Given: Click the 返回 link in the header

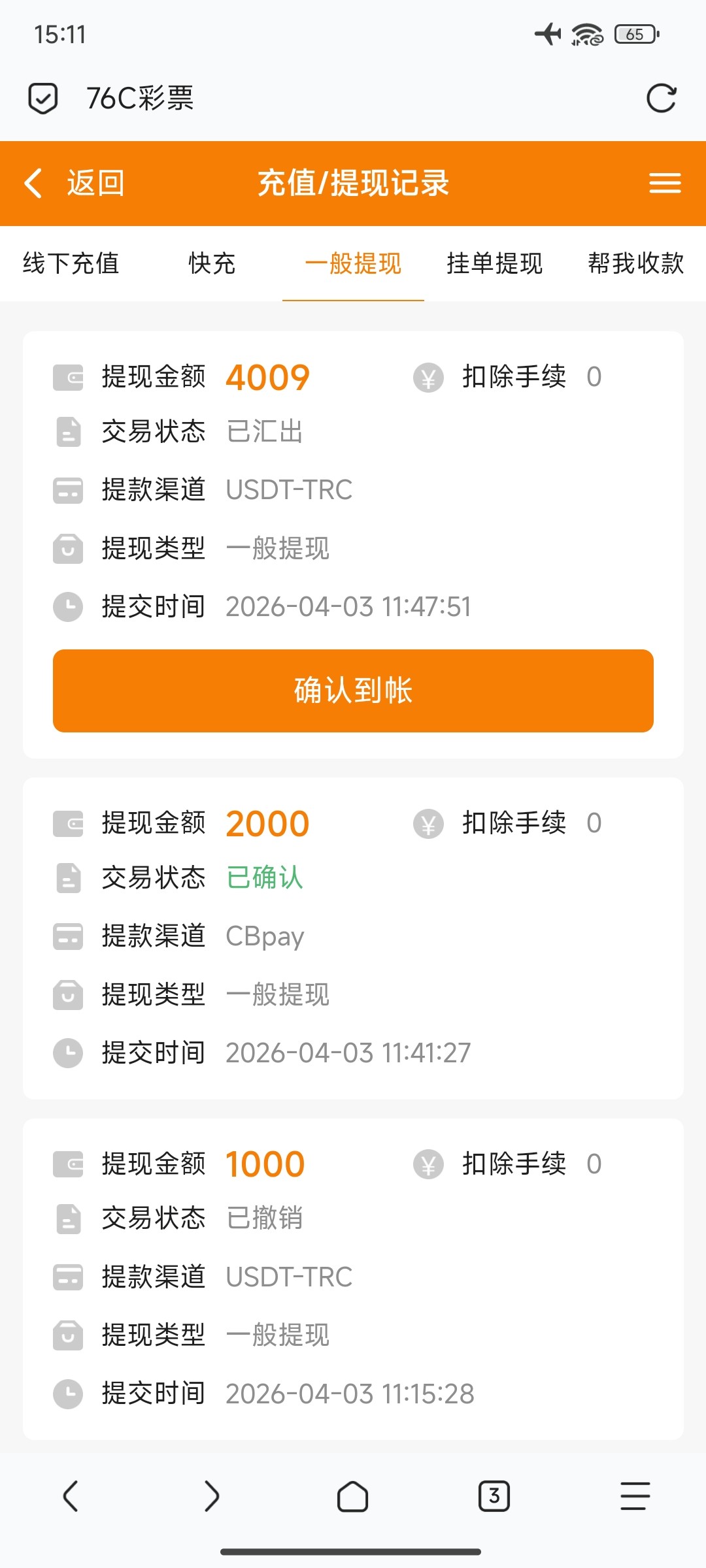Looking at the screenshot, I should [x=95, y=184].
